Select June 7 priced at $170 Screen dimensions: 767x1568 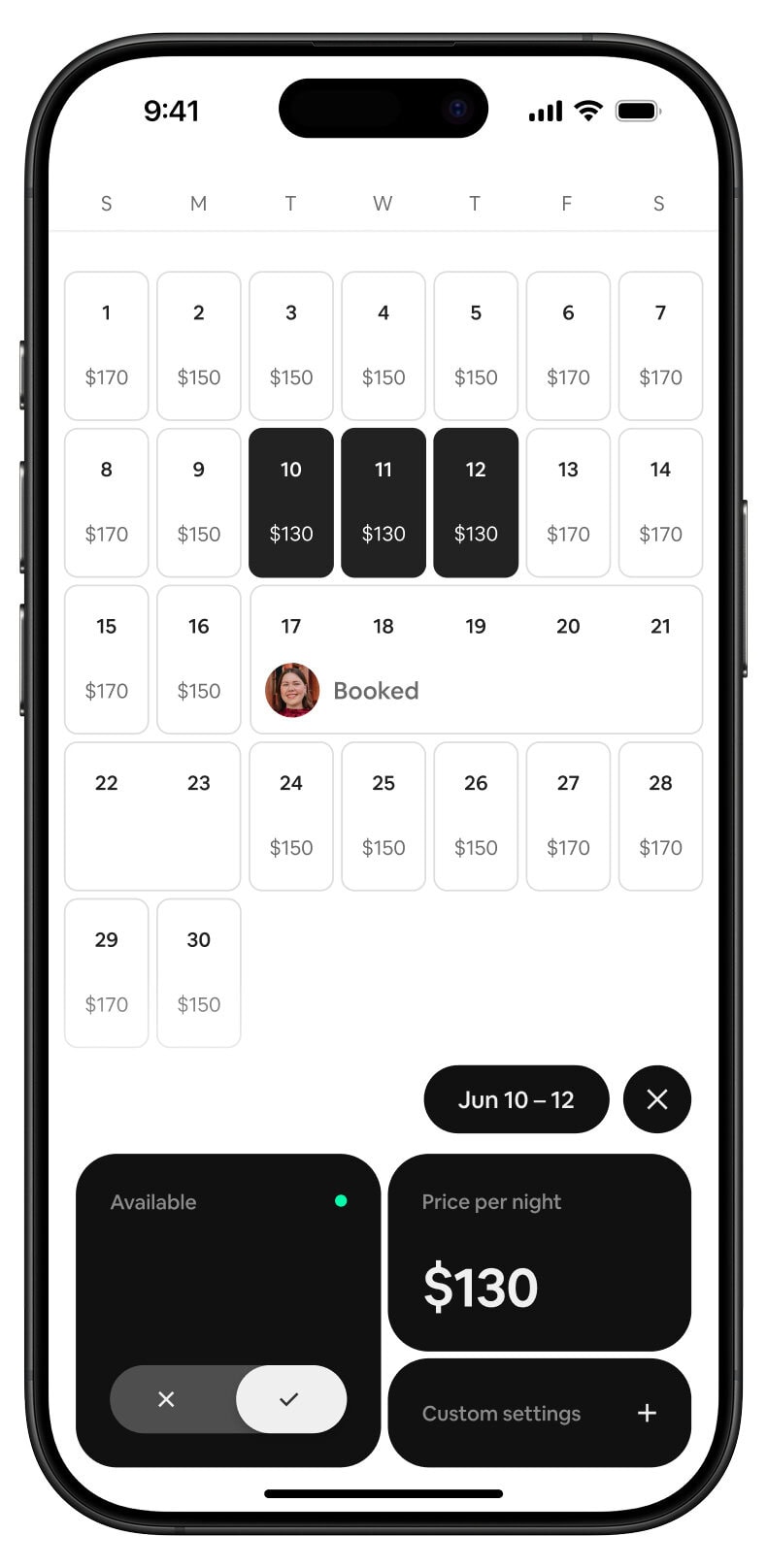click(659, 345)
